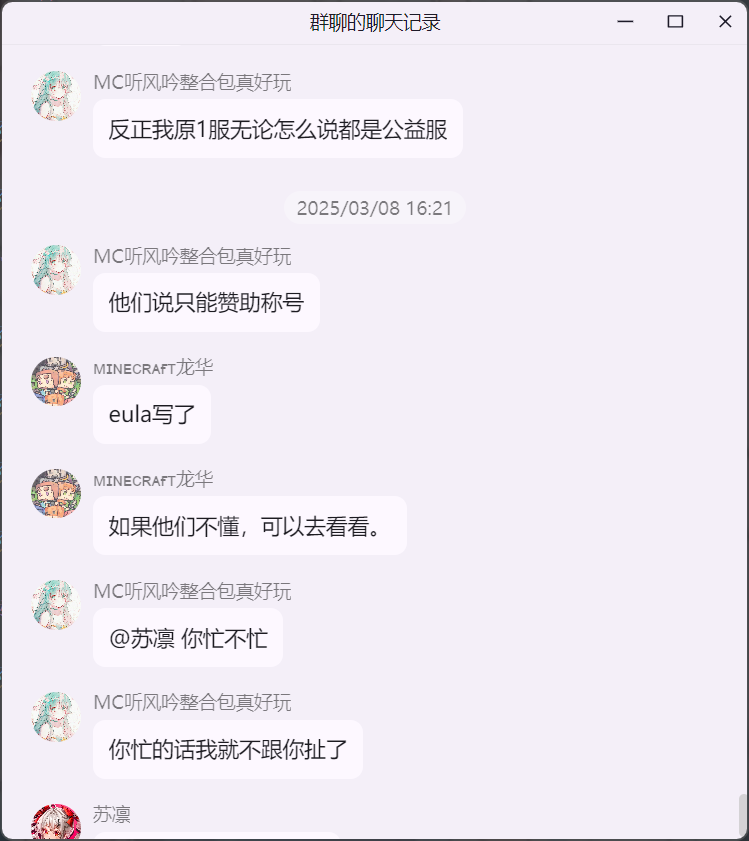The height and width of the screenshot is (841, 749).
Task: Open 苏凛's avatar at the bottom
Action: [x=56, y=823]
